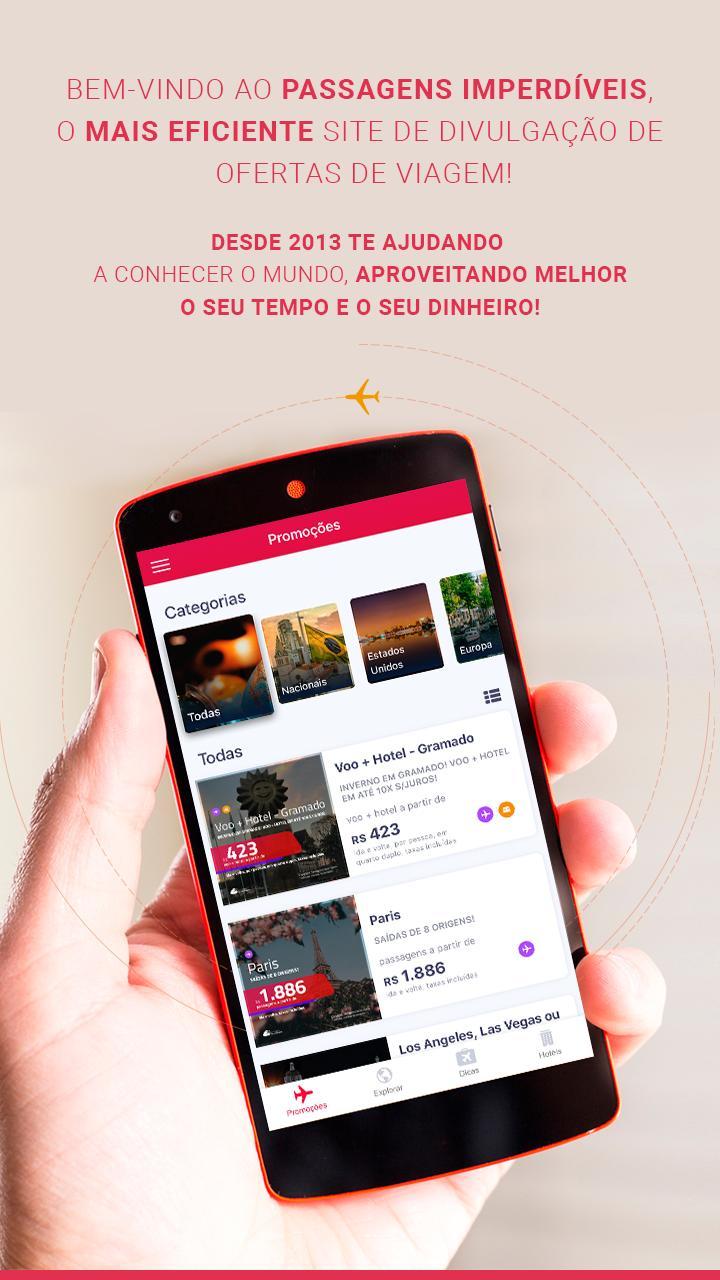Click the orange badge on the Gramado card
The height and width of the screenshot is (1280, 720).
click(508, 810)
